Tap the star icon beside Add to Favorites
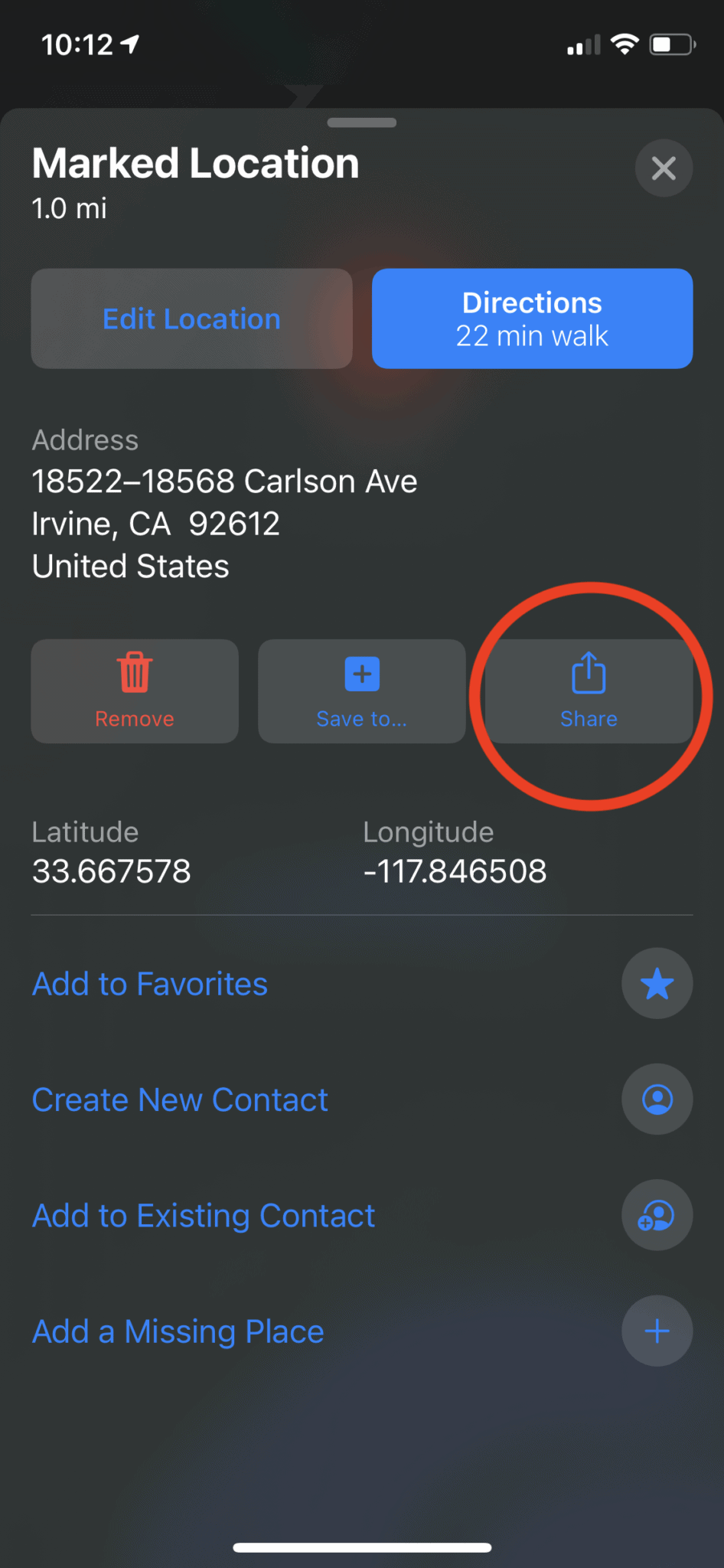 click(657, 984)
